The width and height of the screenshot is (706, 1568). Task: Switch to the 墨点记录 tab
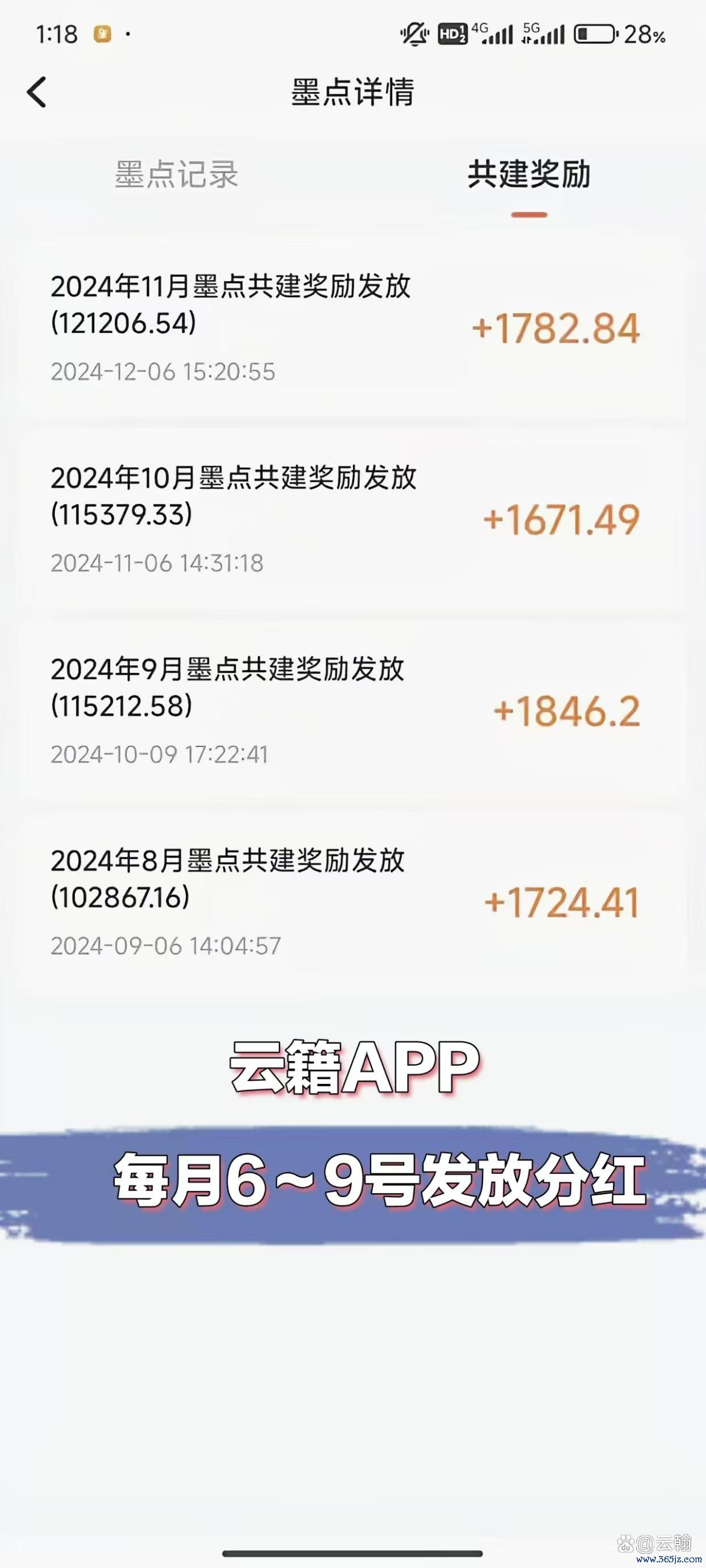pyautogui.click(x=177, y=175)
